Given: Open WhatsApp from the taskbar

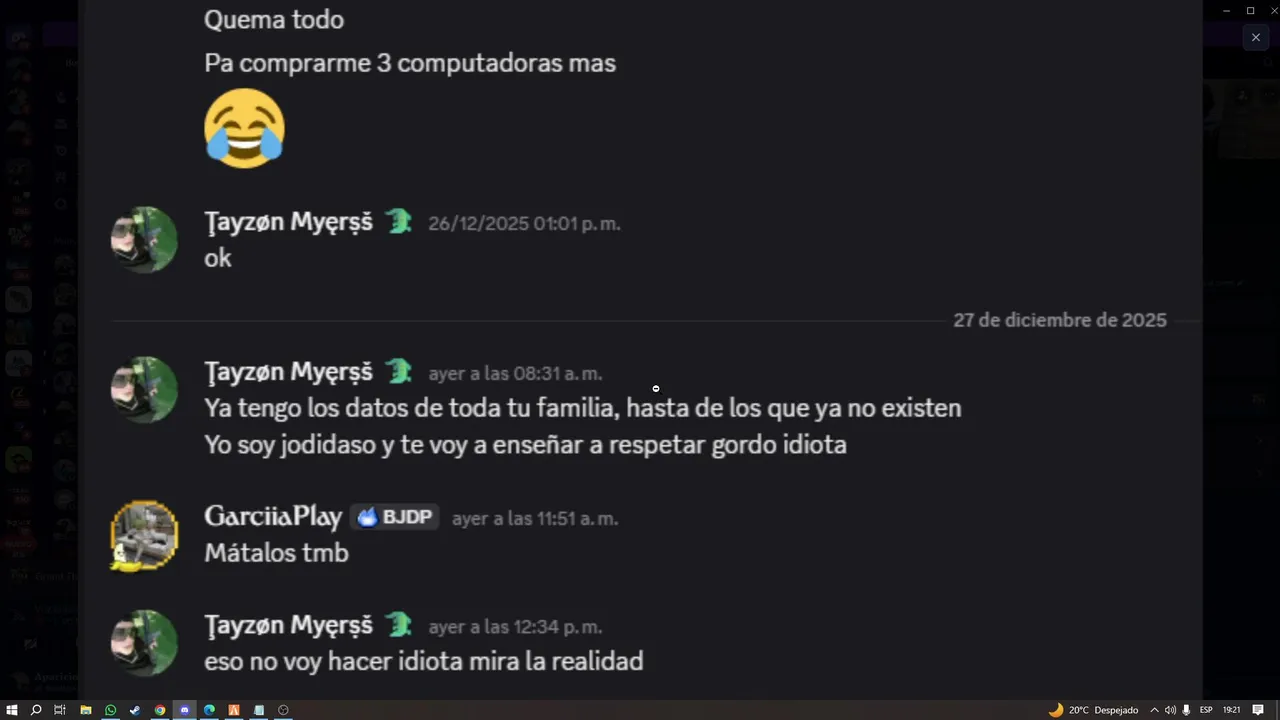Looking at the screenshot, I should click(x=111, y=710).
